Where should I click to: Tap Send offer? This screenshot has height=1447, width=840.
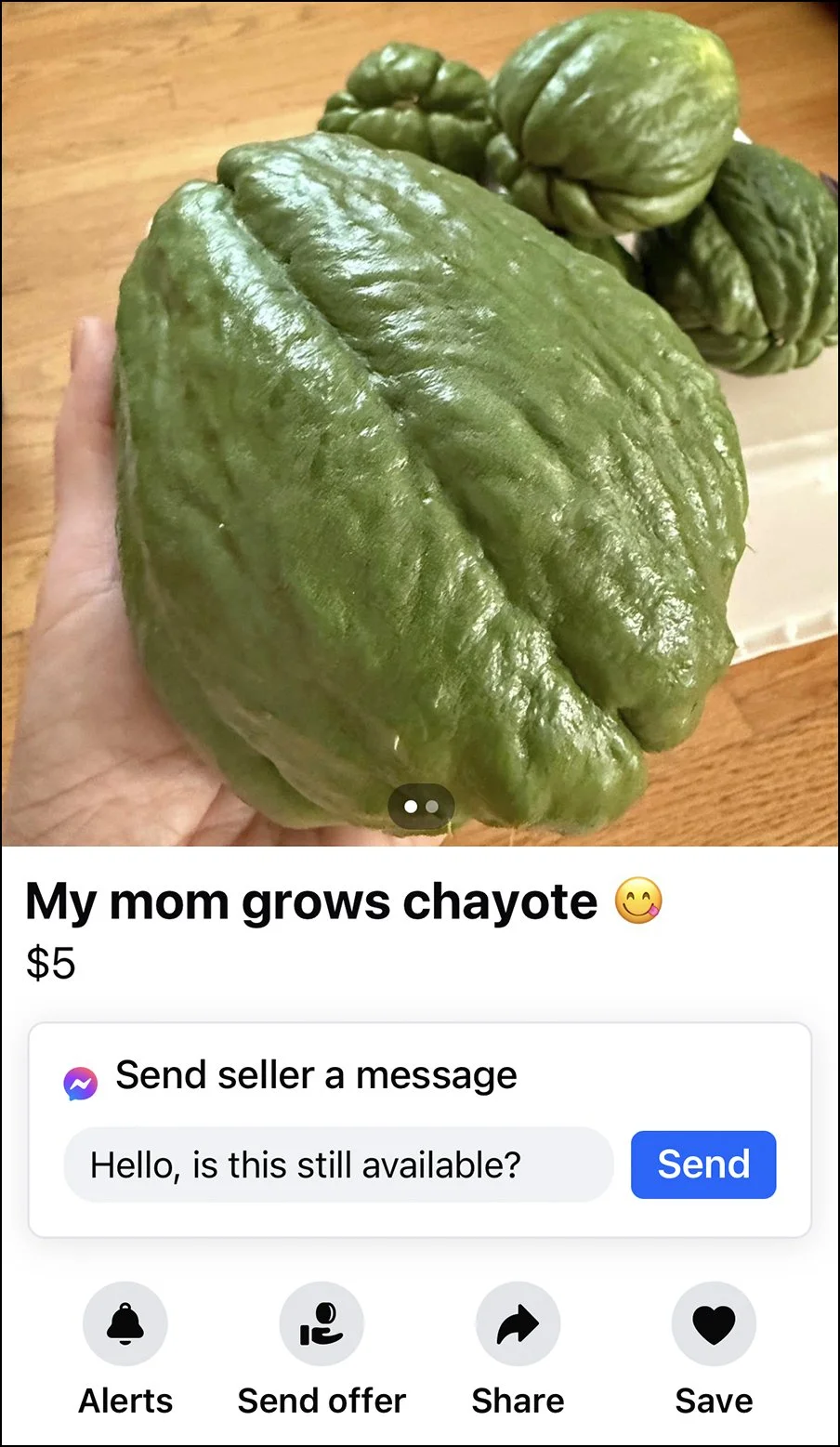tap(322, 1324)
